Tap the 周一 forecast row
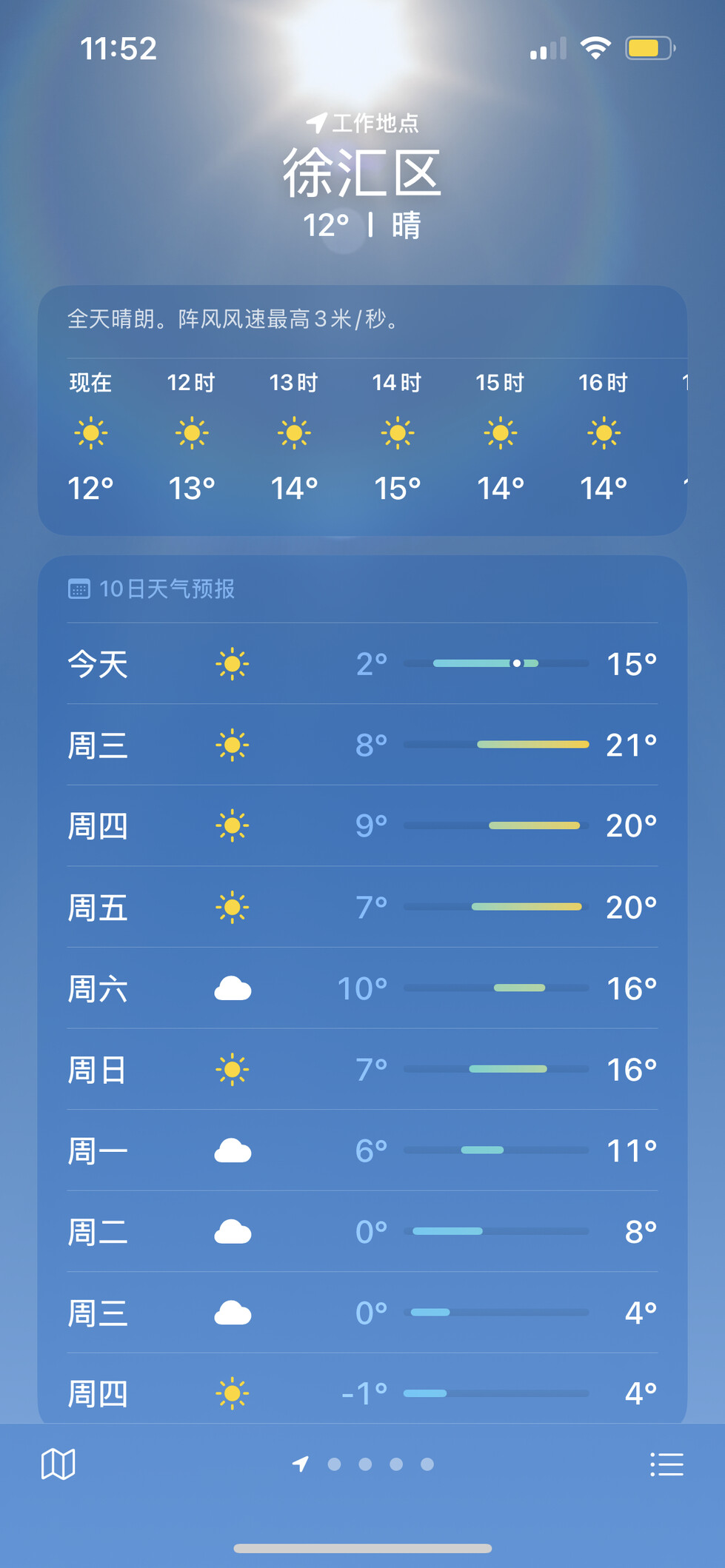Viewport: 725px width, 1568px height. pos(362,1150)
